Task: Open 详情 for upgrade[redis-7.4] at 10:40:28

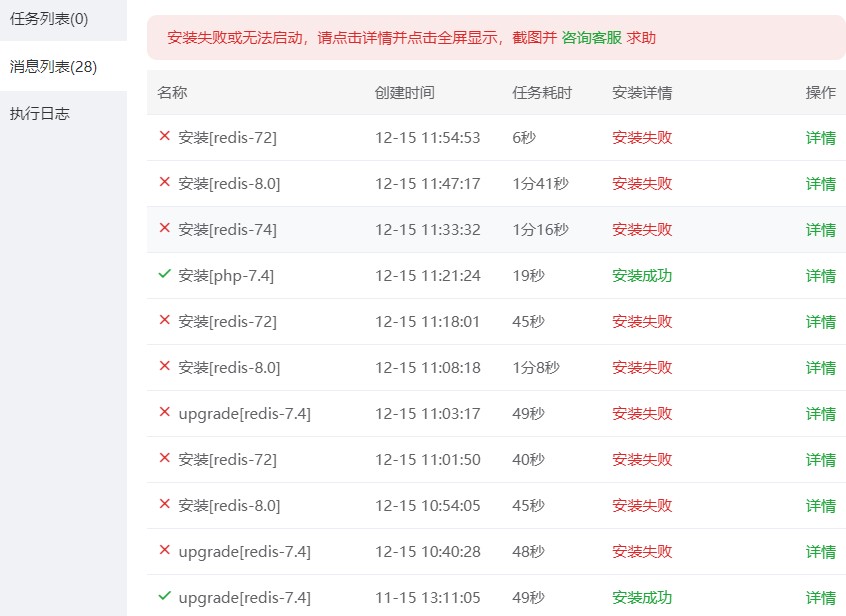Action: tap(820, 552)
